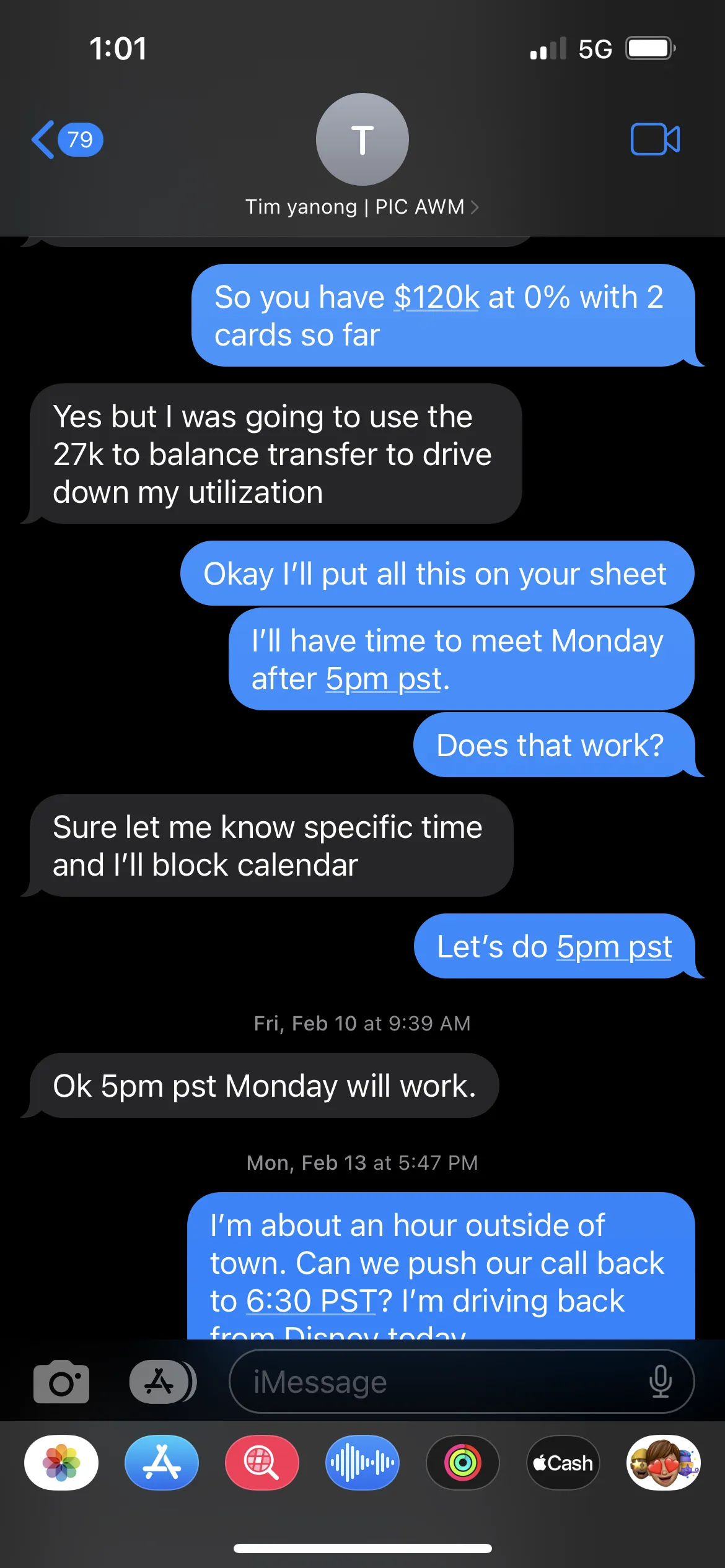Open the Photos app in the drawer

tap(61, 1463)
